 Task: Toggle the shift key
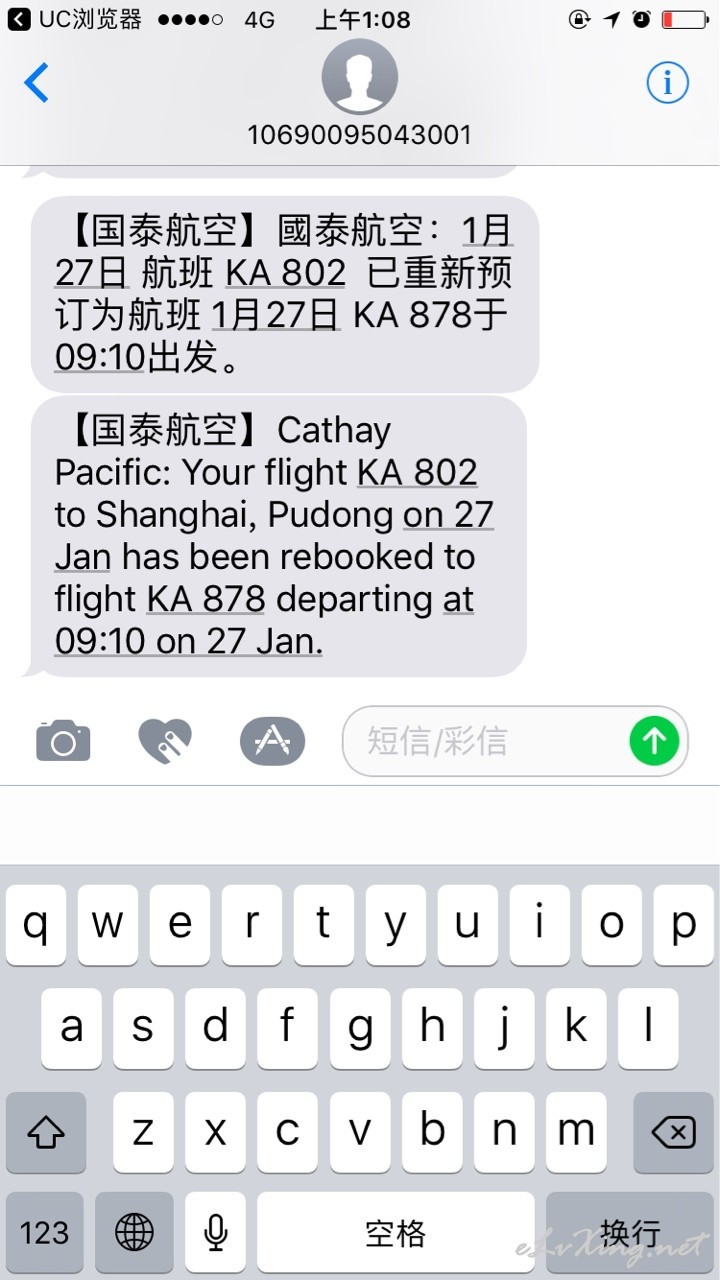pos(46,1132)
